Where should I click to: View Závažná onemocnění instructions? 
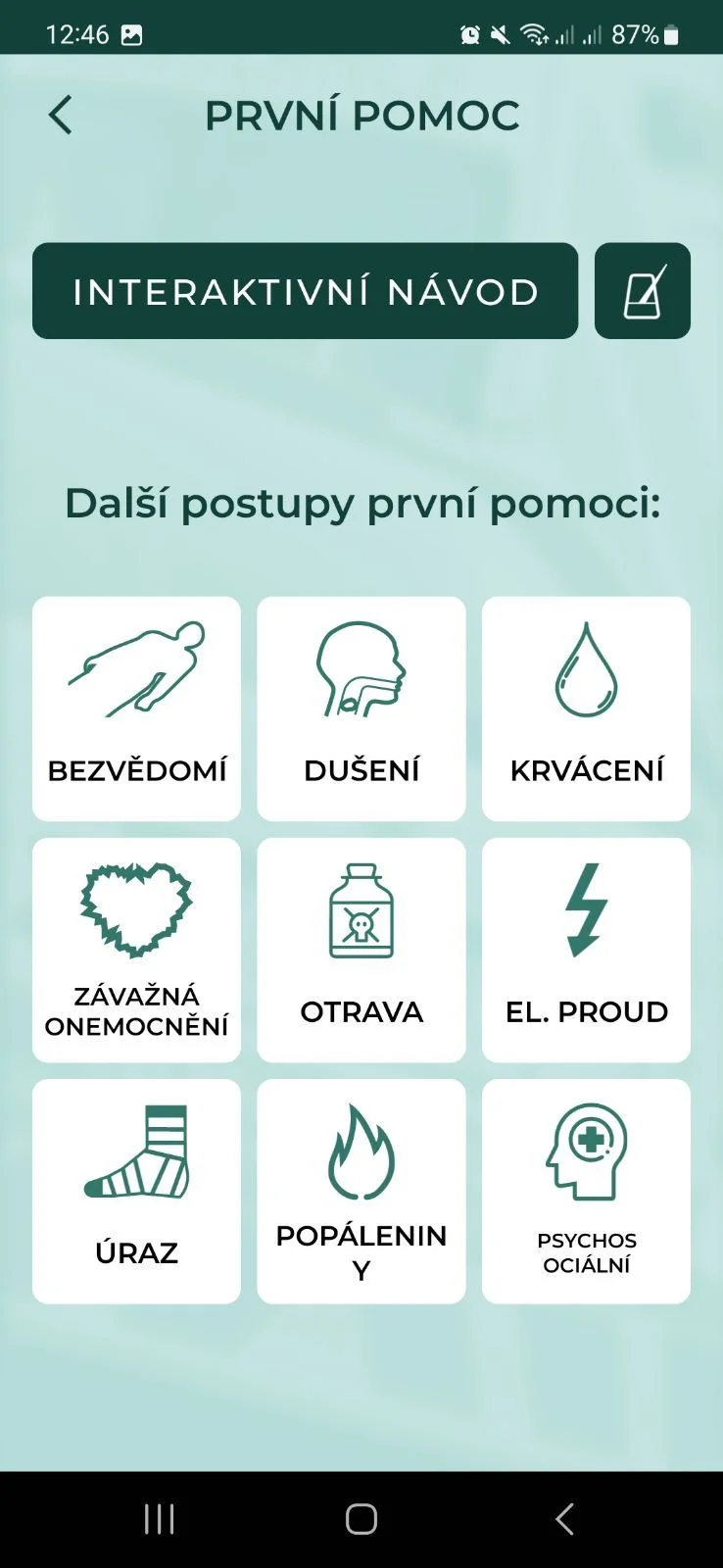pyautogui.click(x=136, y=950)
